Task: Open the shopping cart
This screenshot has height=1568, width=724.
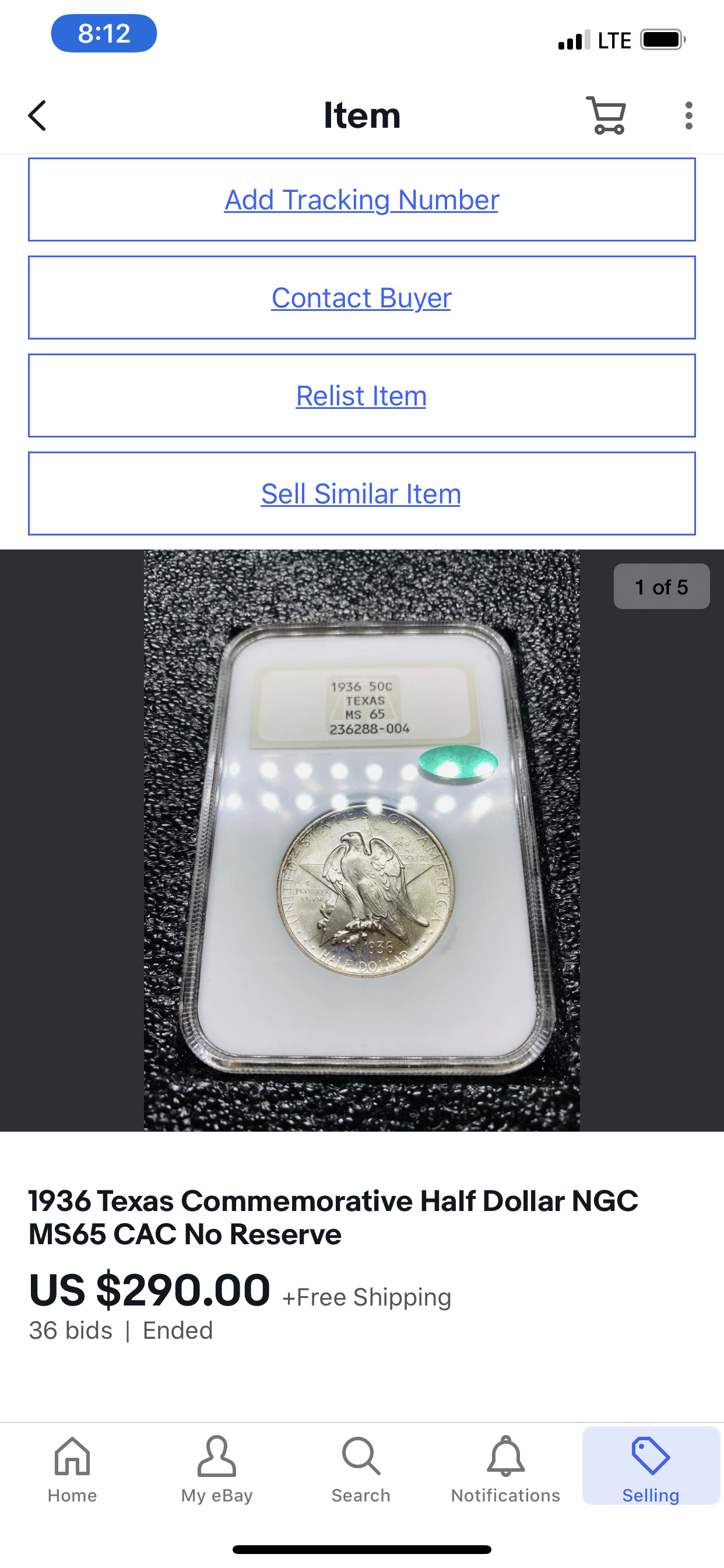Action: click(606, 115)
